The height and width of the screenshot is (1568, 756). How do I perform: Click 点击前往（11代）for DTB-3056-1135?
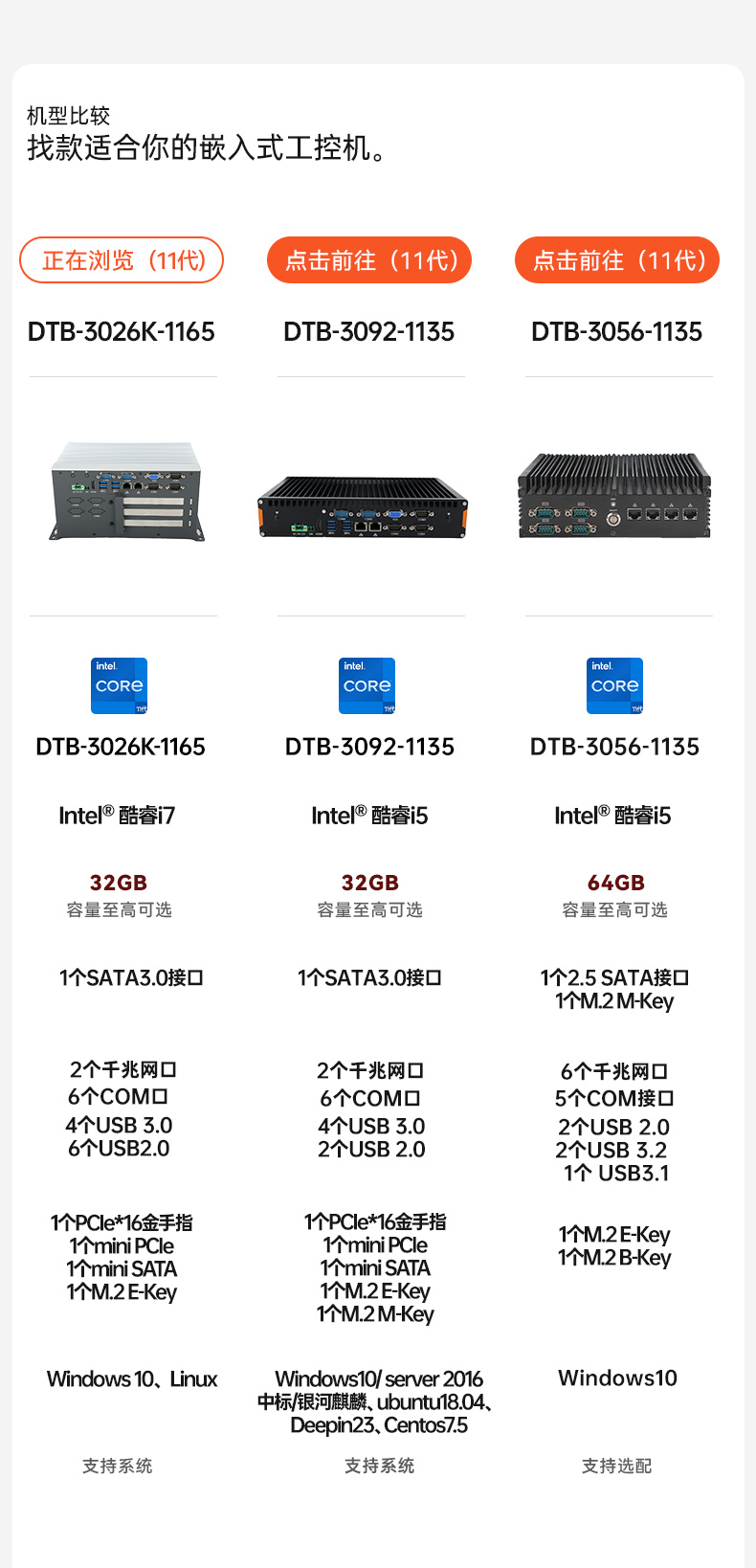tap(616, 259)
